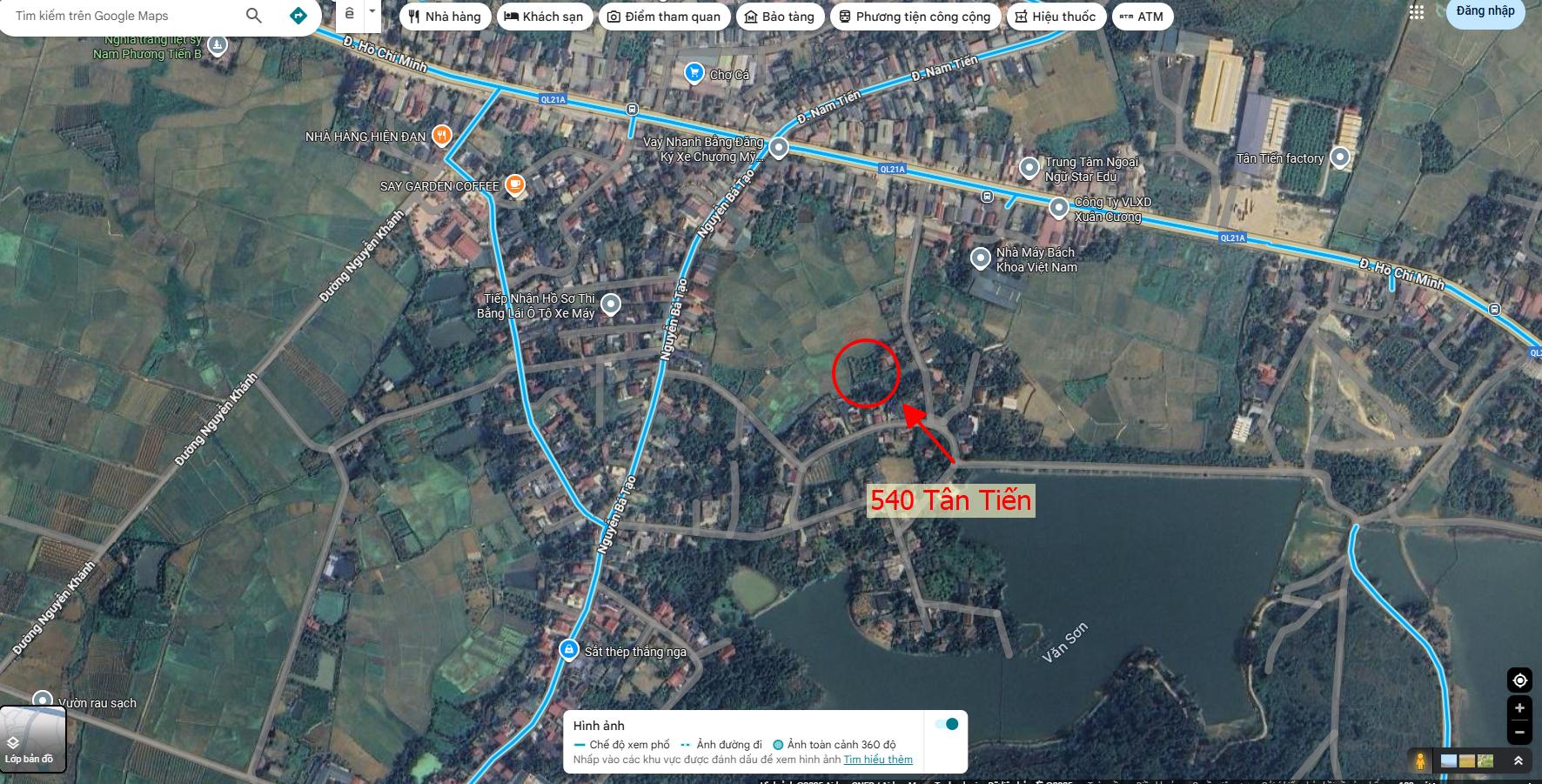Image resolution: width=1542 pixels, height=784 pixels.
Task: Open directions arrow icon
Action: [298, 16]
